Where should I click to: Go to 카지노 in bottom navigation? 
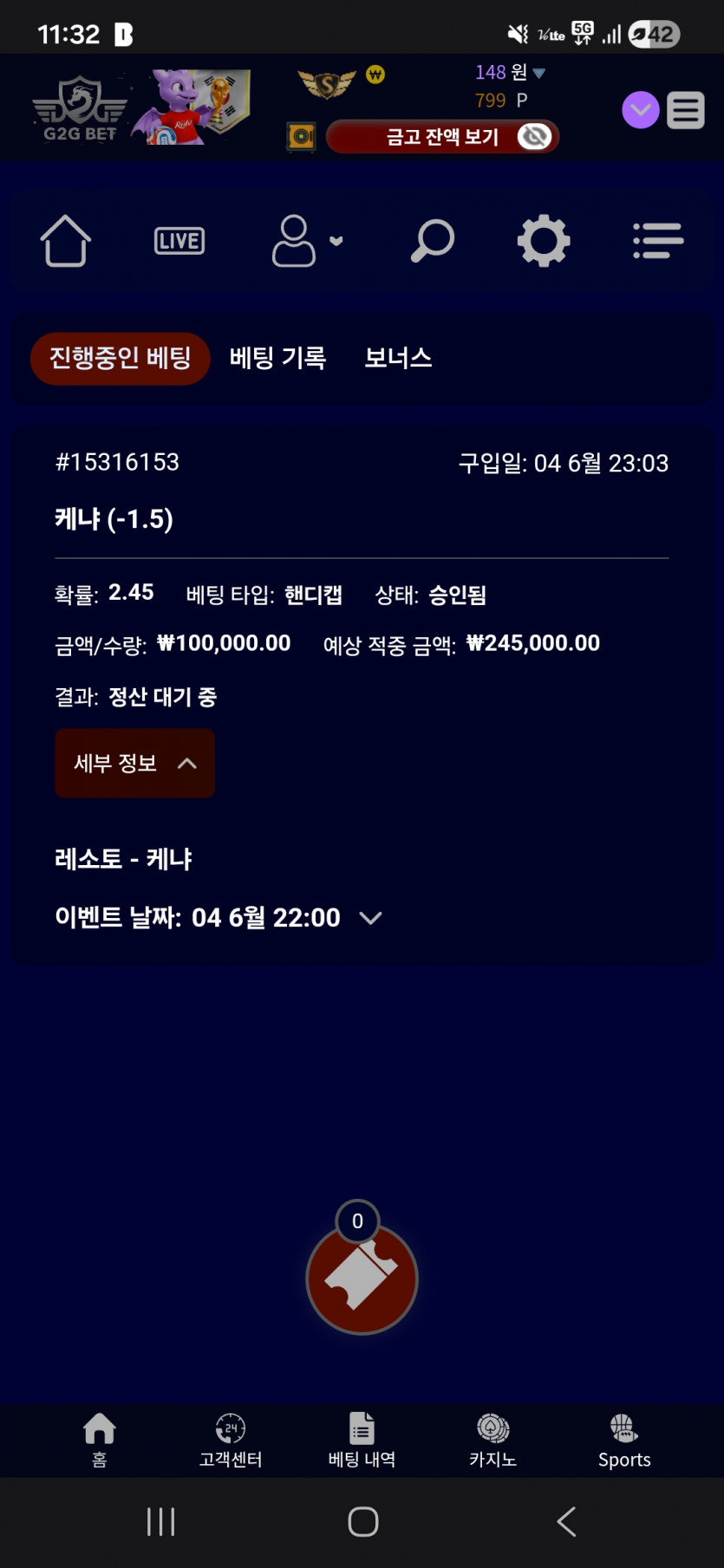point(492,1441)
